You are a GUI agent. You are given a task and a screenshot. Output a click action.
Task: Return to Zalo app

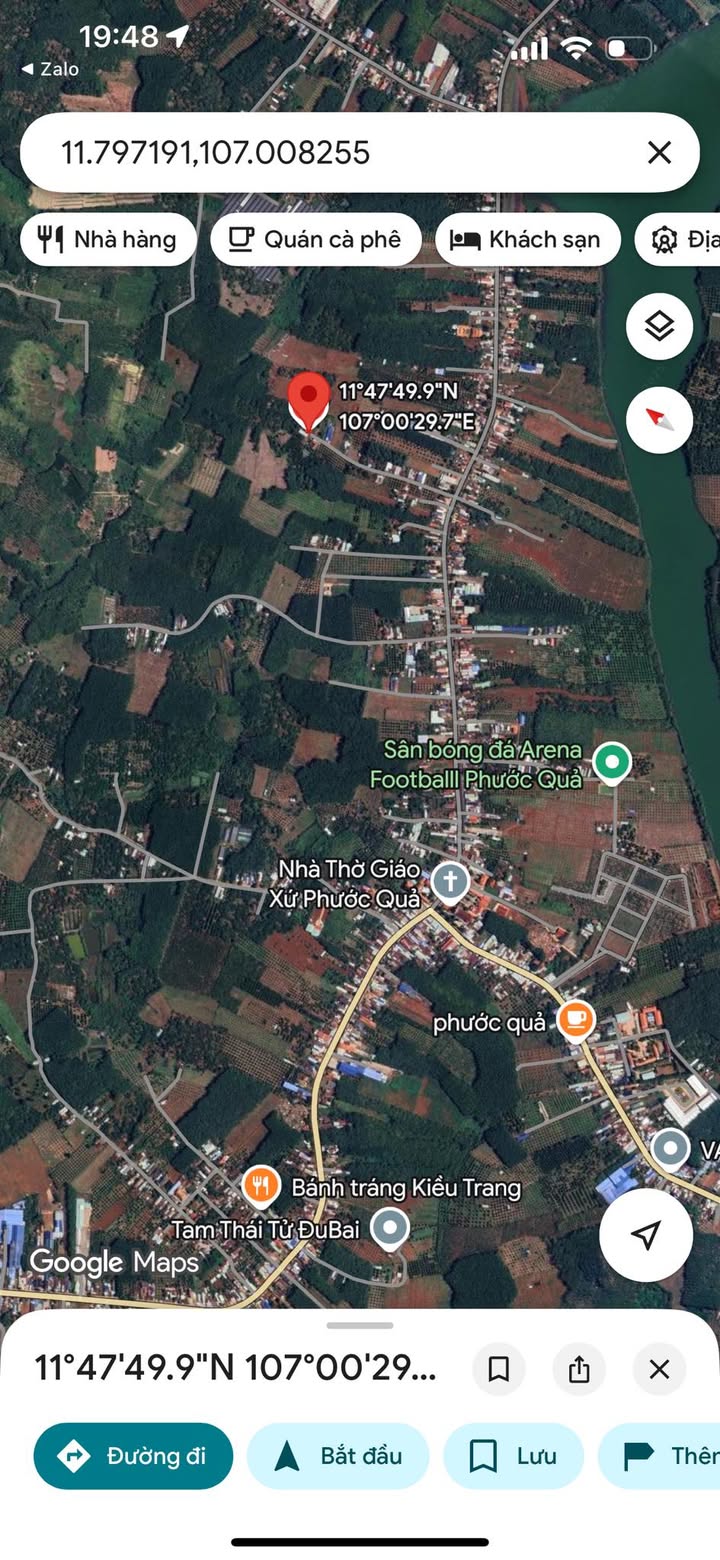pos(50,69)
